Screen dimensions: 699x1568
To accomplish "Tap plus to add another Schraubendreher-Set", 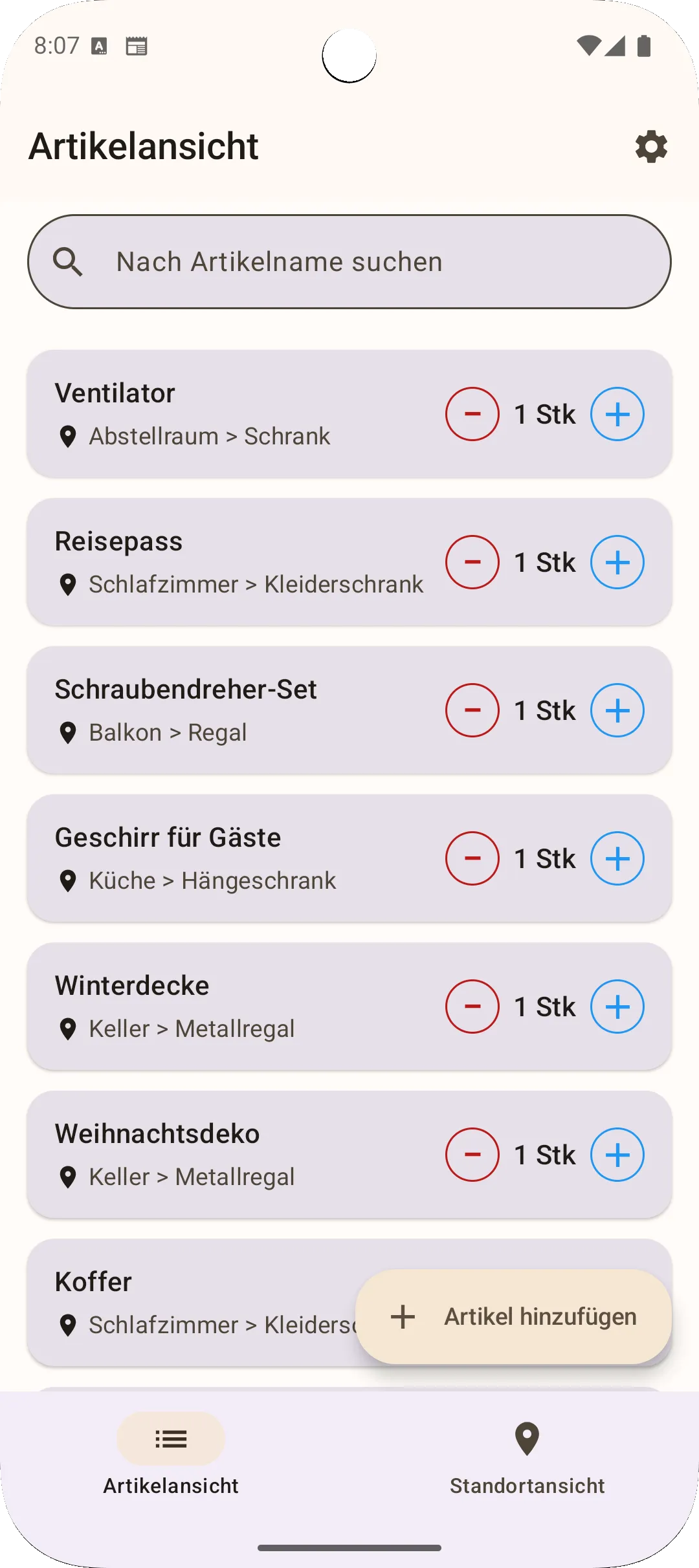I will [x=617, y=710].
